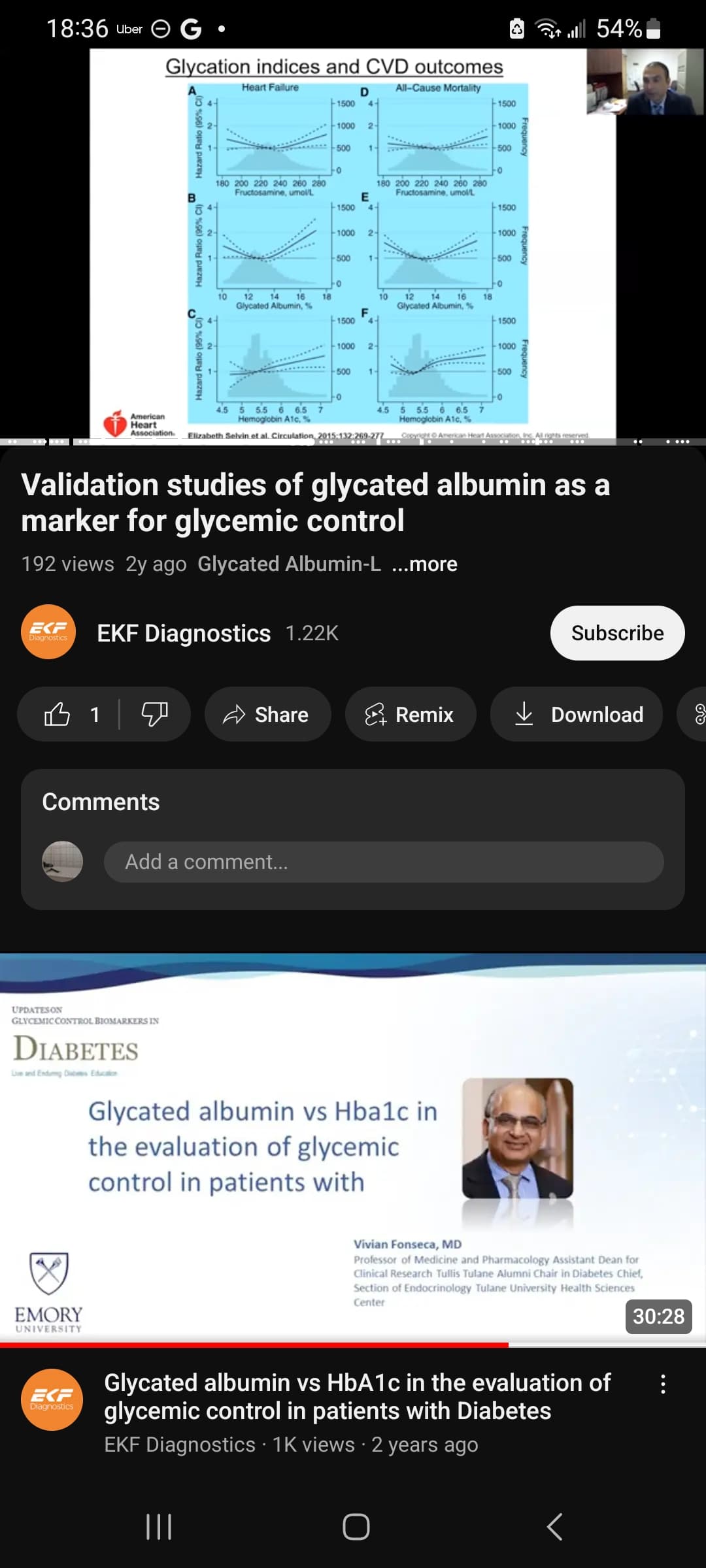Play the Glycated albumin vs HbA1c video

pos(353,1149)
